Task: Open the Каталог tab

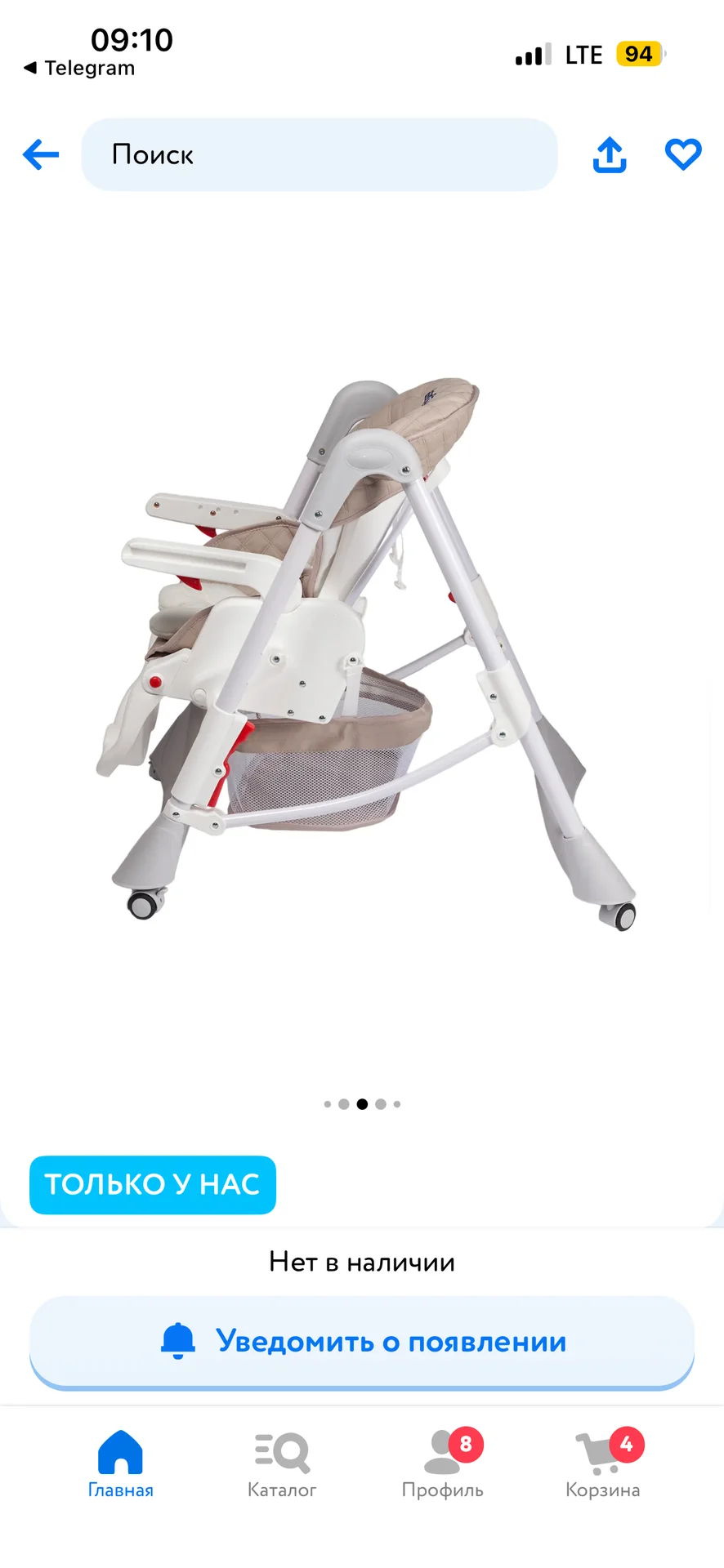Action: [x=282, y=1464]
